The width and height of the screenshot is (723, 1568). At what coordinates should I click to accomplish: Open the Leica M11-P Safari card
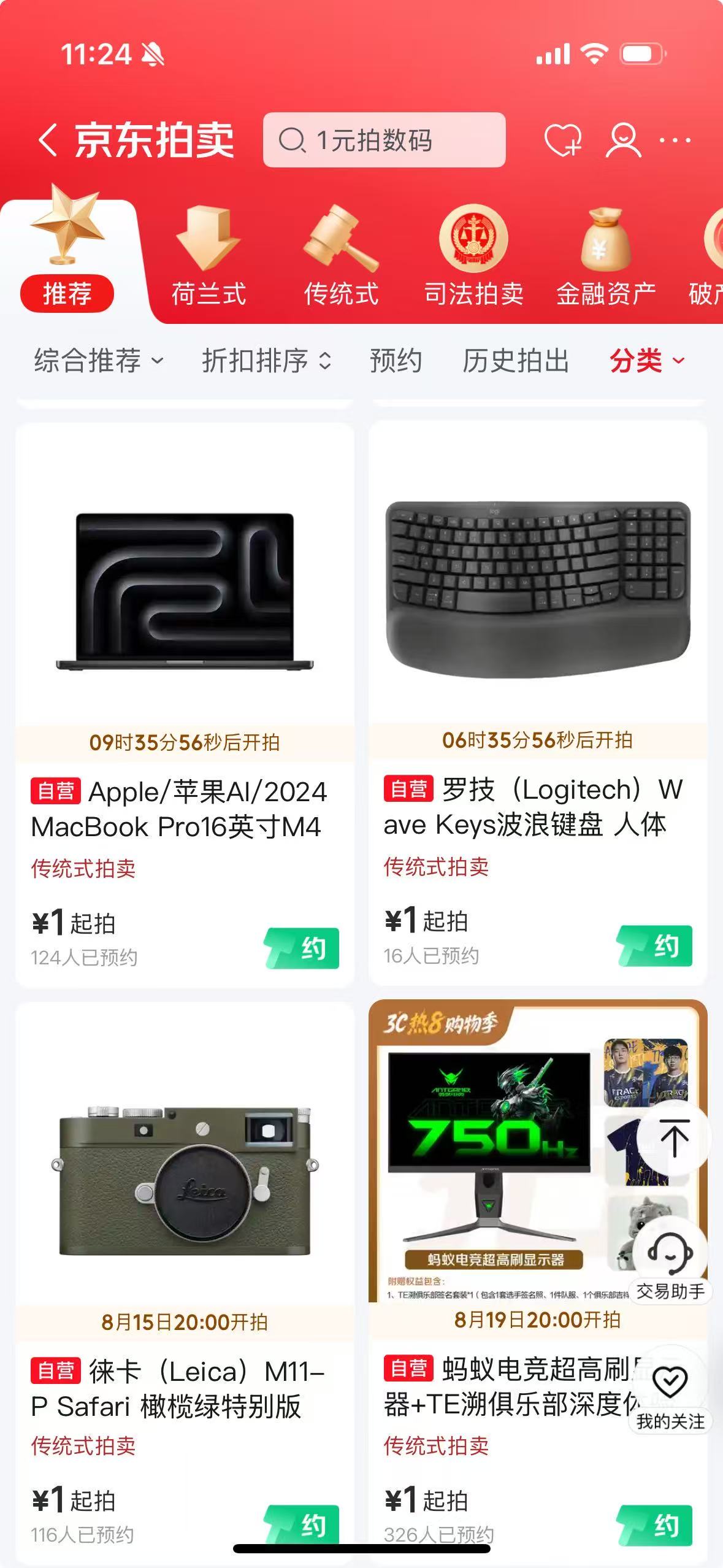point(185,1282)
